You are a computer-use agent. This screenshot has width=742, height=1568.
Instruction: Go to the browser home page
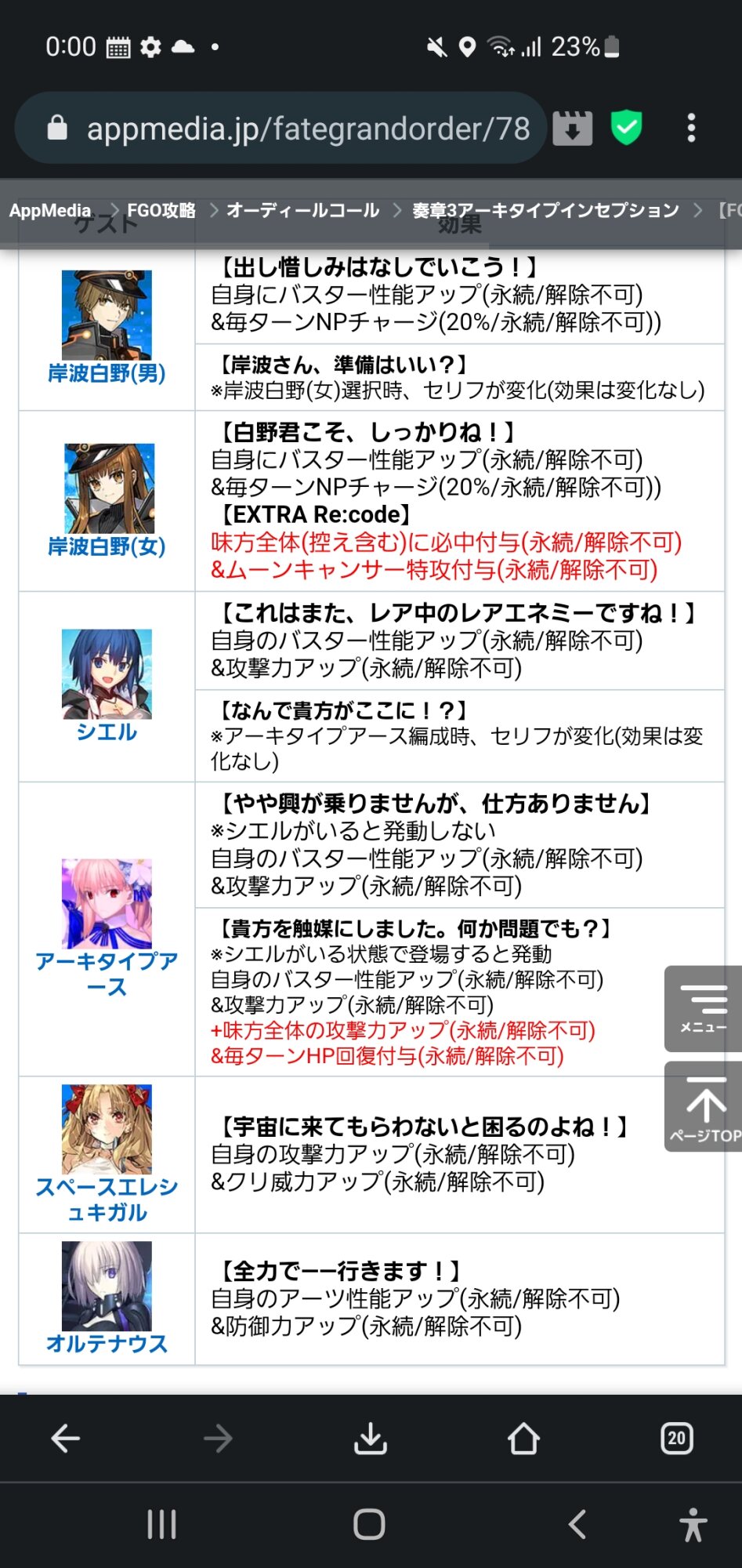click(523, 1439)
